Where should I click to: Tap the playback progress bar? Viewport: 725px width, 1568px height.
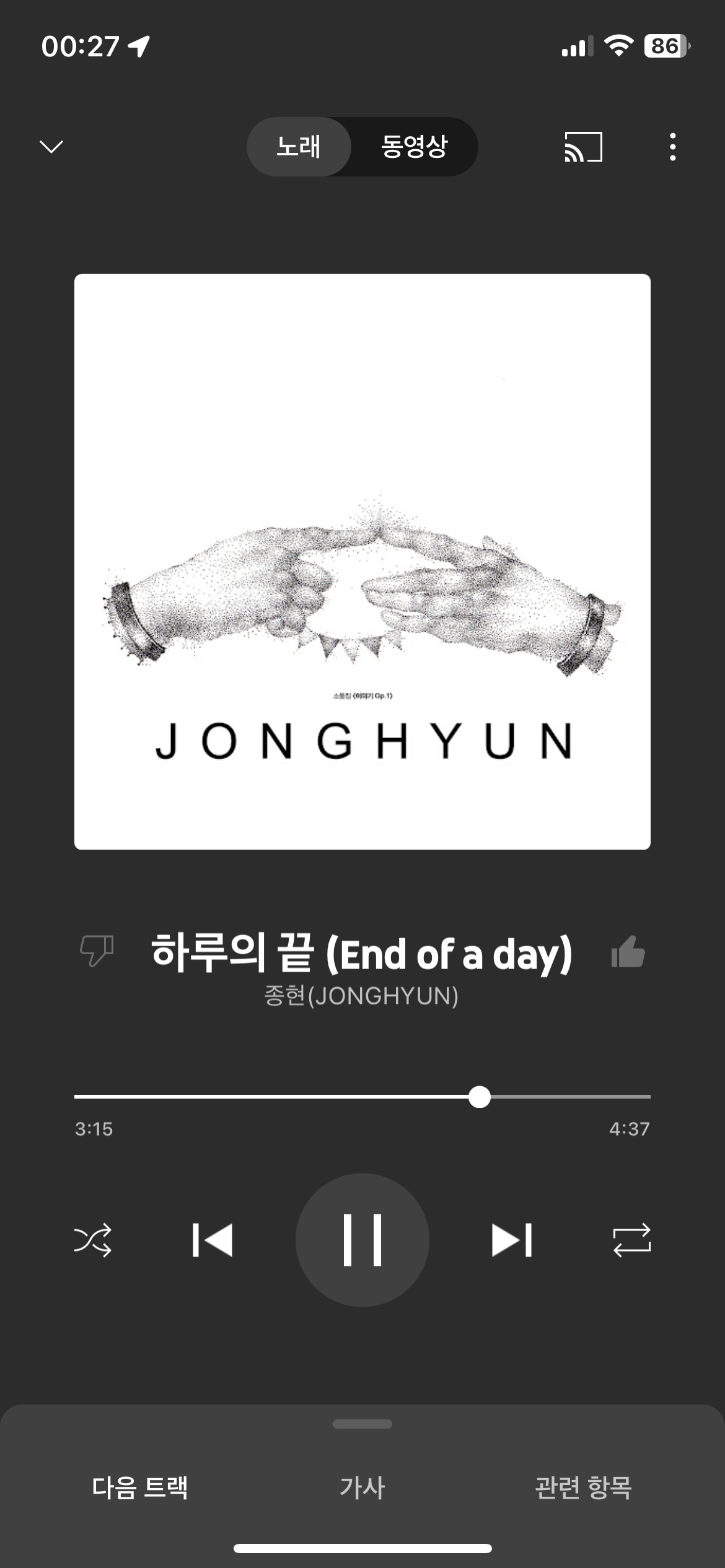(x=362, y=1097)
